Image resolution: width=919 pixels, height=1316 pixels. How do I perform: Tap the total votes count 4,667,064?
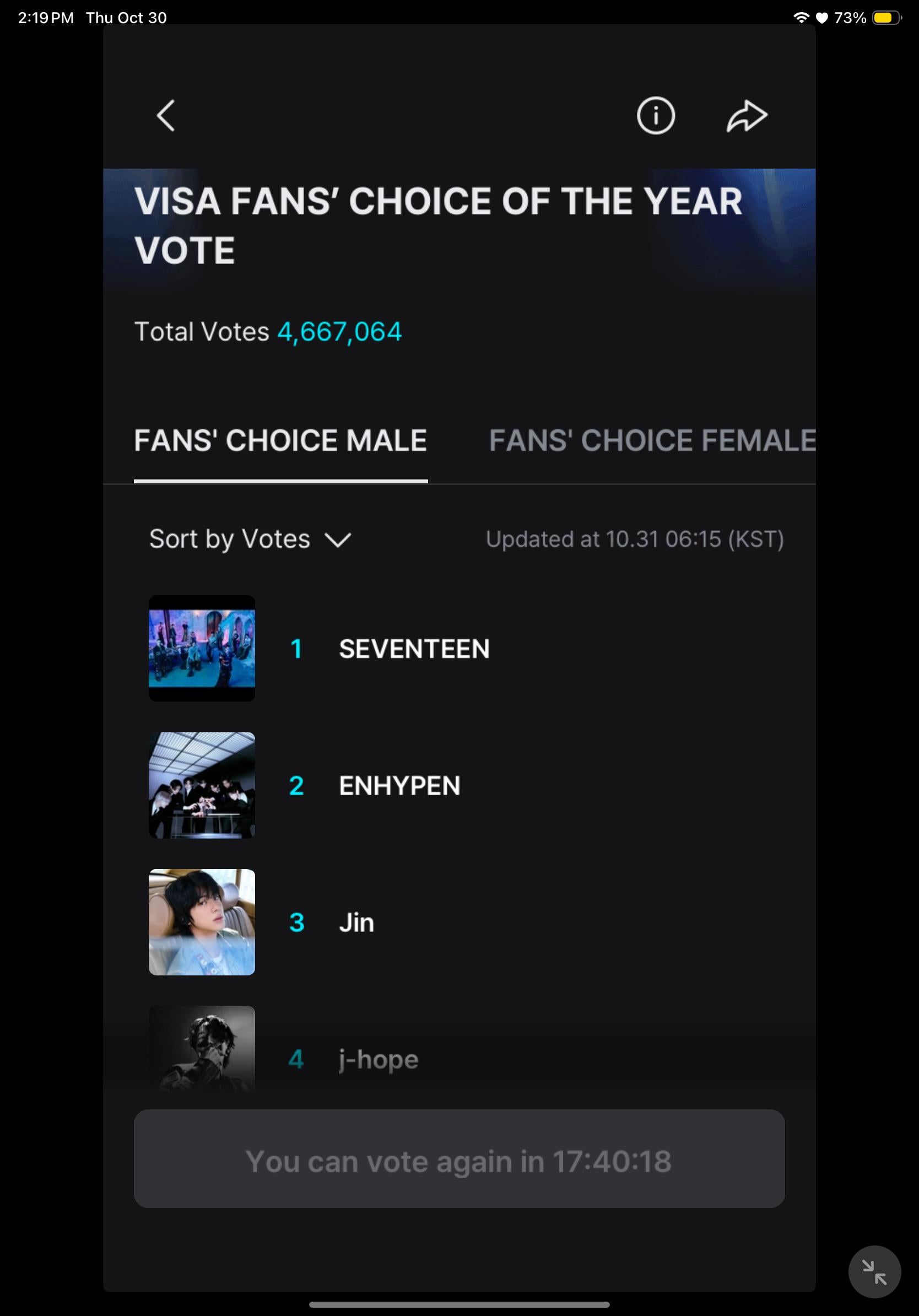[x=339, y=331]
